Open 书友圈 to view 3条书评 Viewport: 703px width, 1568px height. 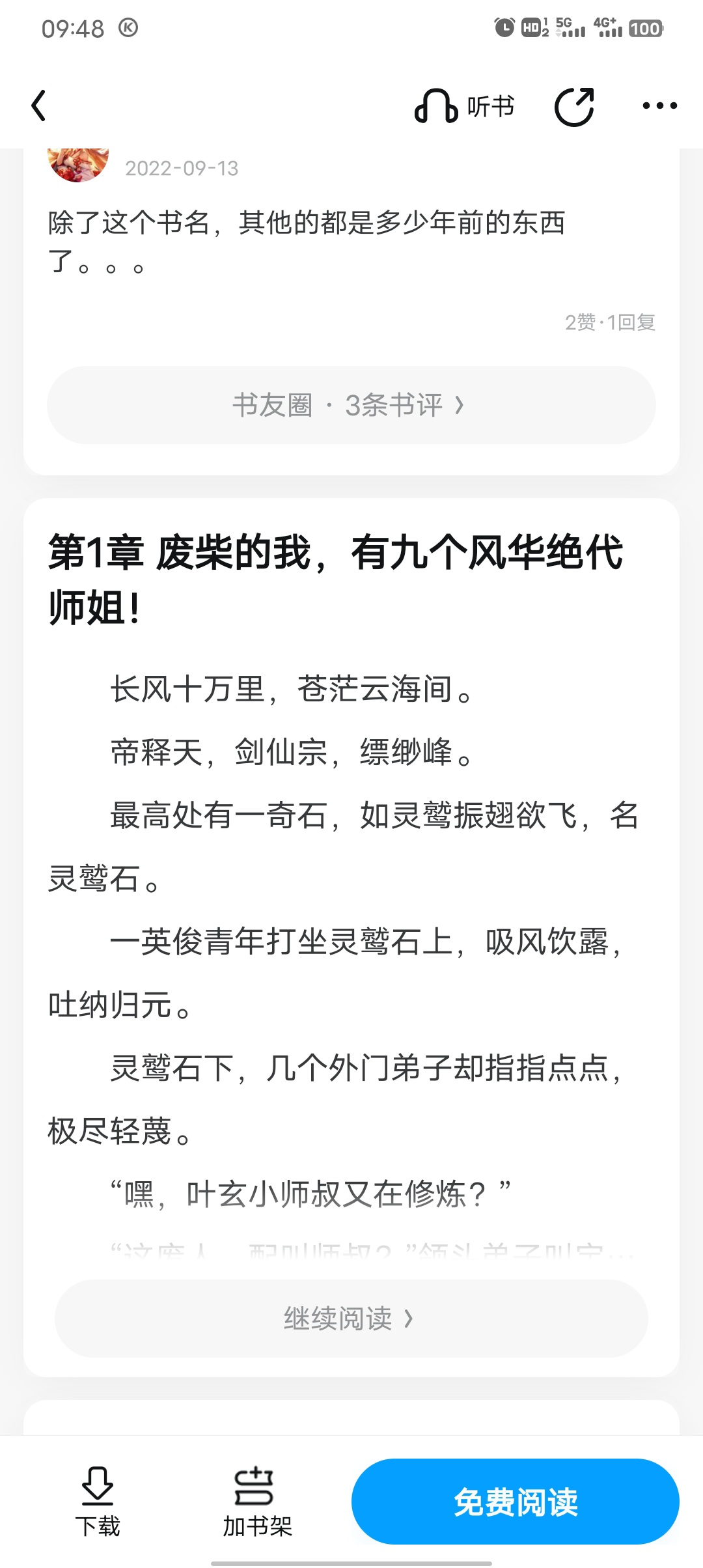[351, 405]
